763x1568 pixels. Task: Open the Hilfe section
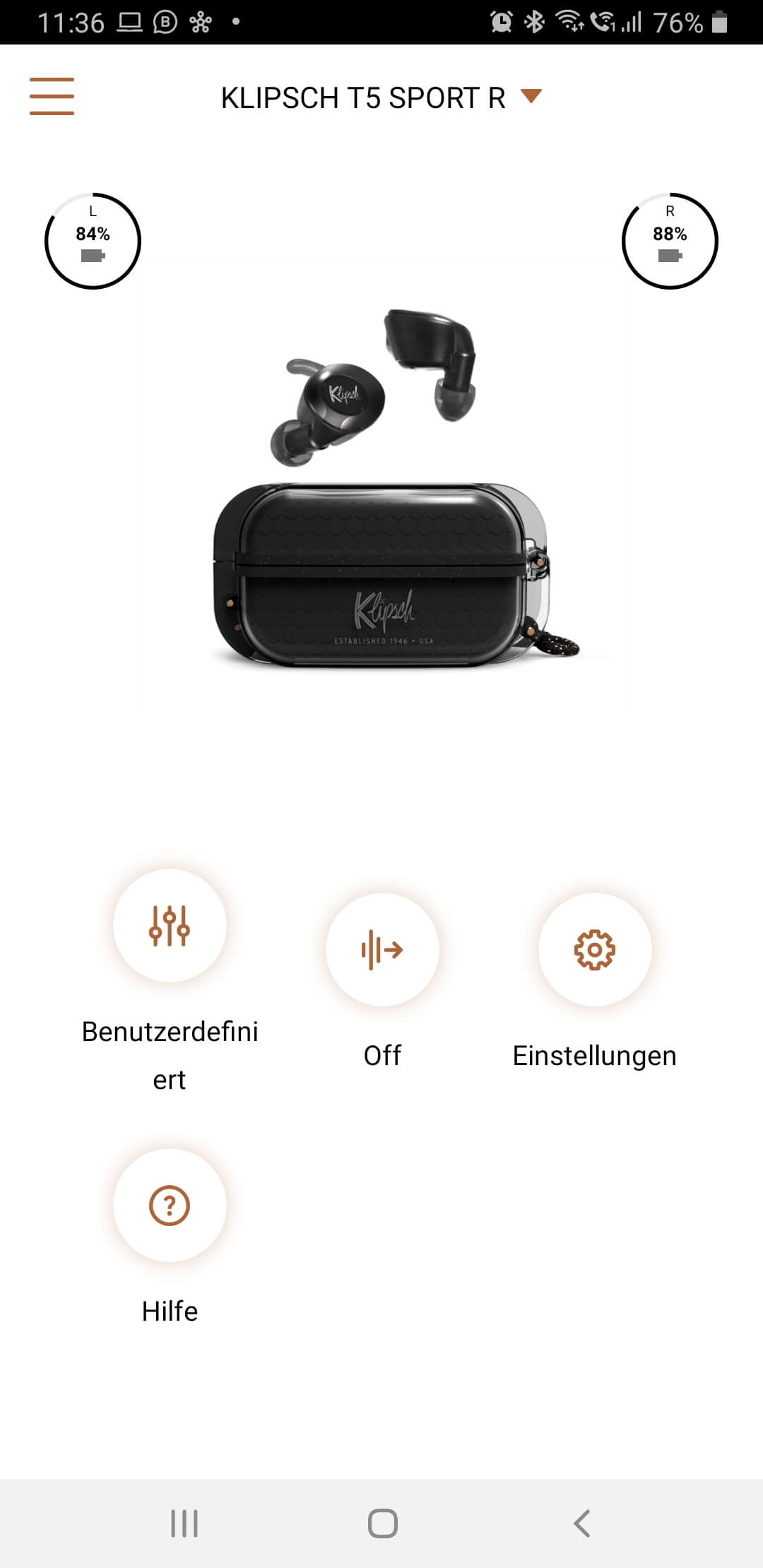point(170,1205)
